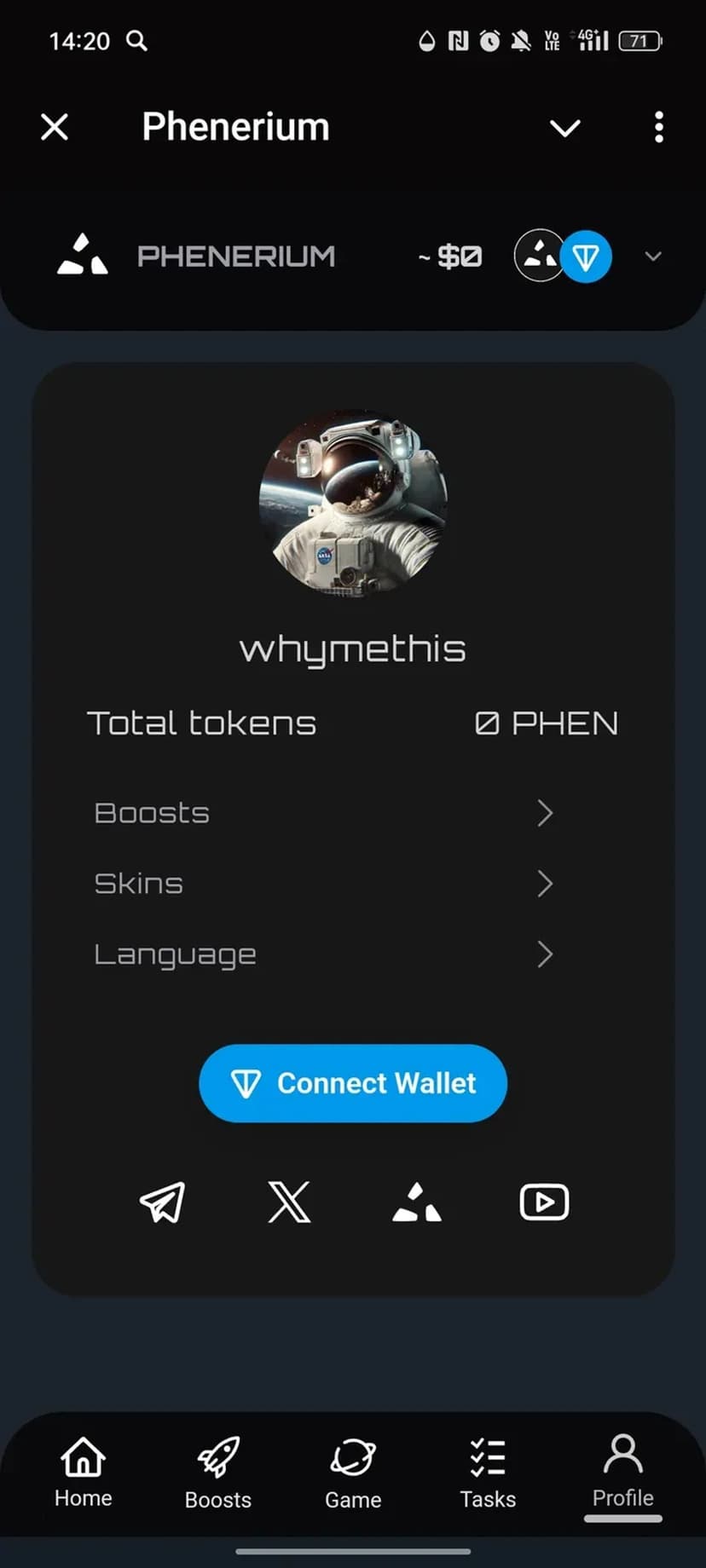This screenshot has height=1568, width=706.
Task: Open the Phenerium logo link
Action: pyautogui.click(x=416, y=1202)
